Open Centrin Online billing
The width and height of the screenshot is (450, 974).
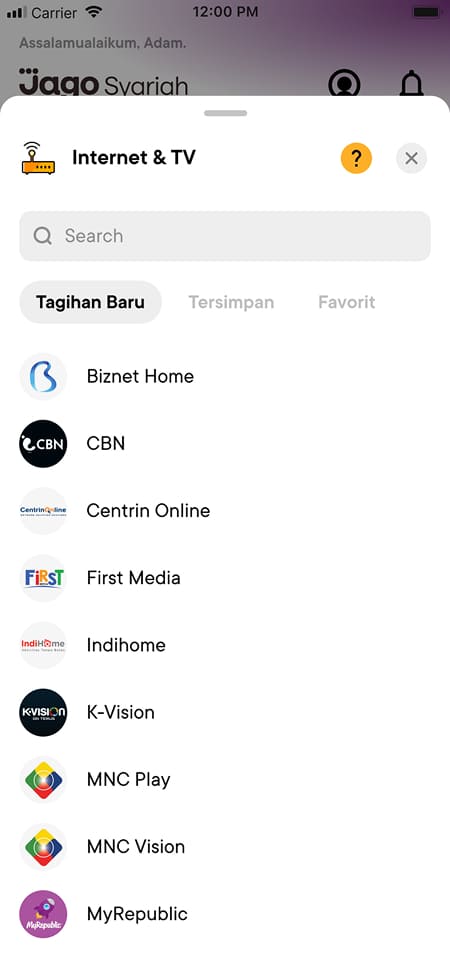(225, 511)
